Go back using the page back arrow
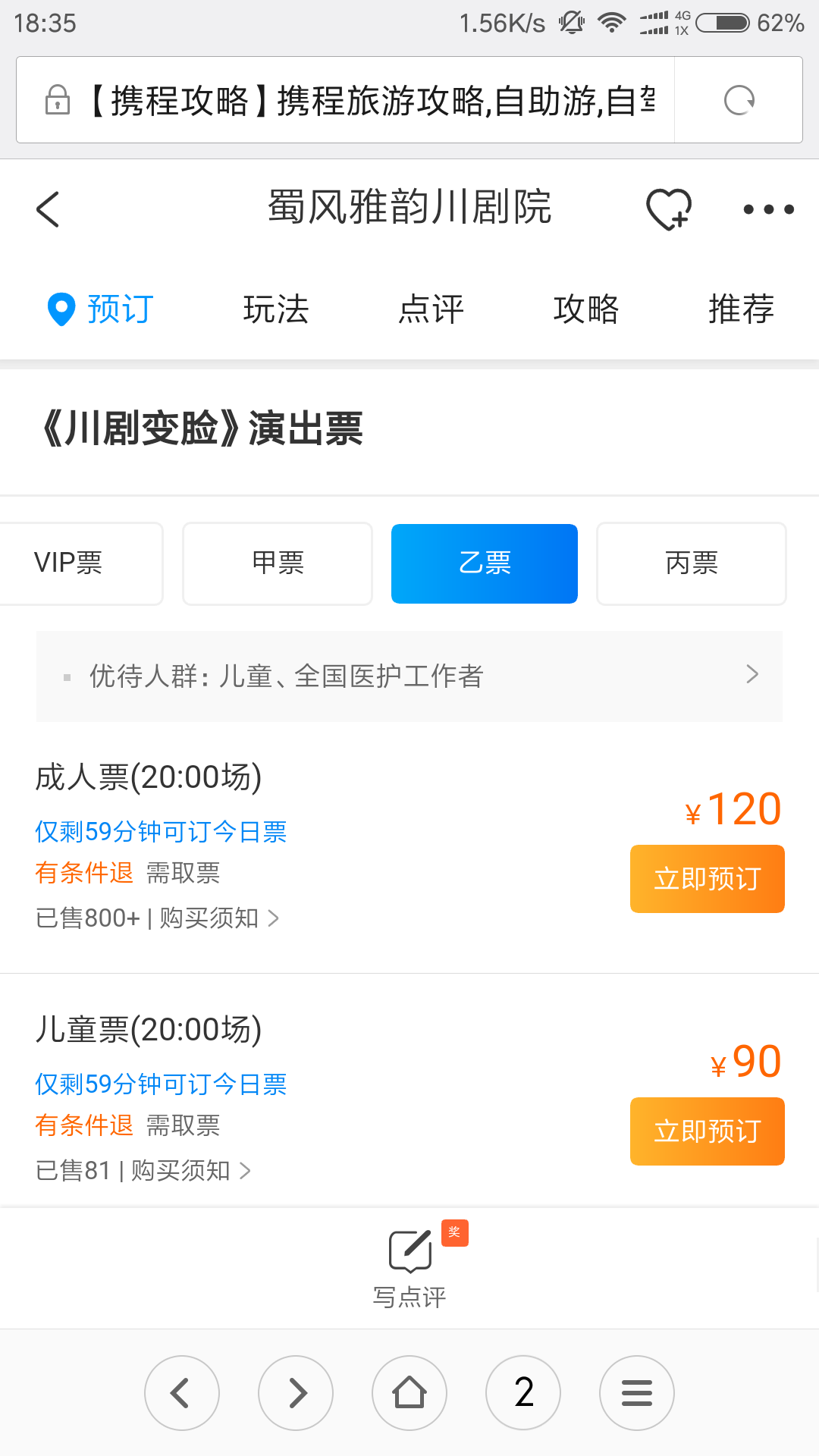 48,209
